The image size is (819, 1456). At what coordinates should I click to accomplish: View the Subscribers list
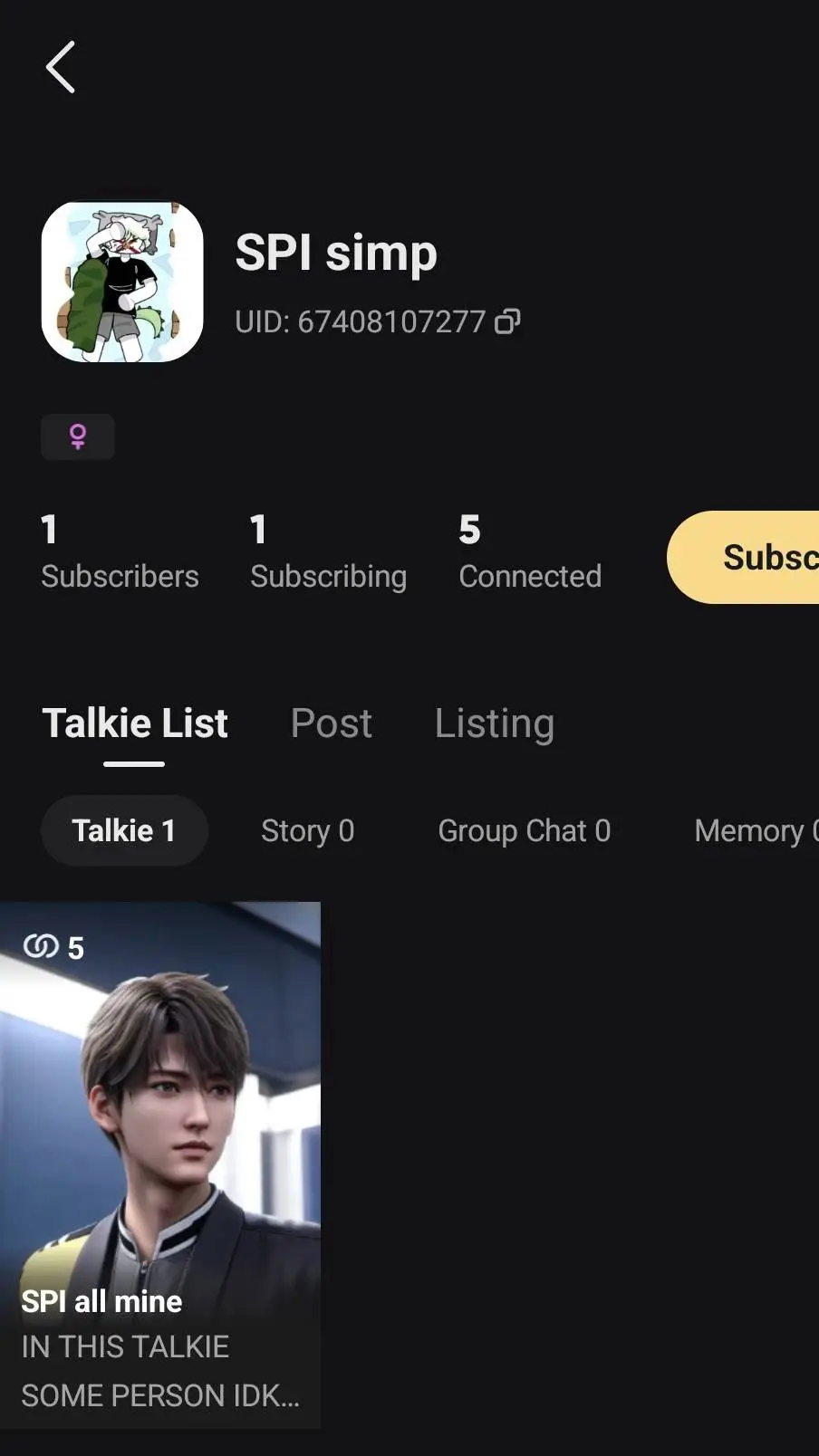coord(120,552)
